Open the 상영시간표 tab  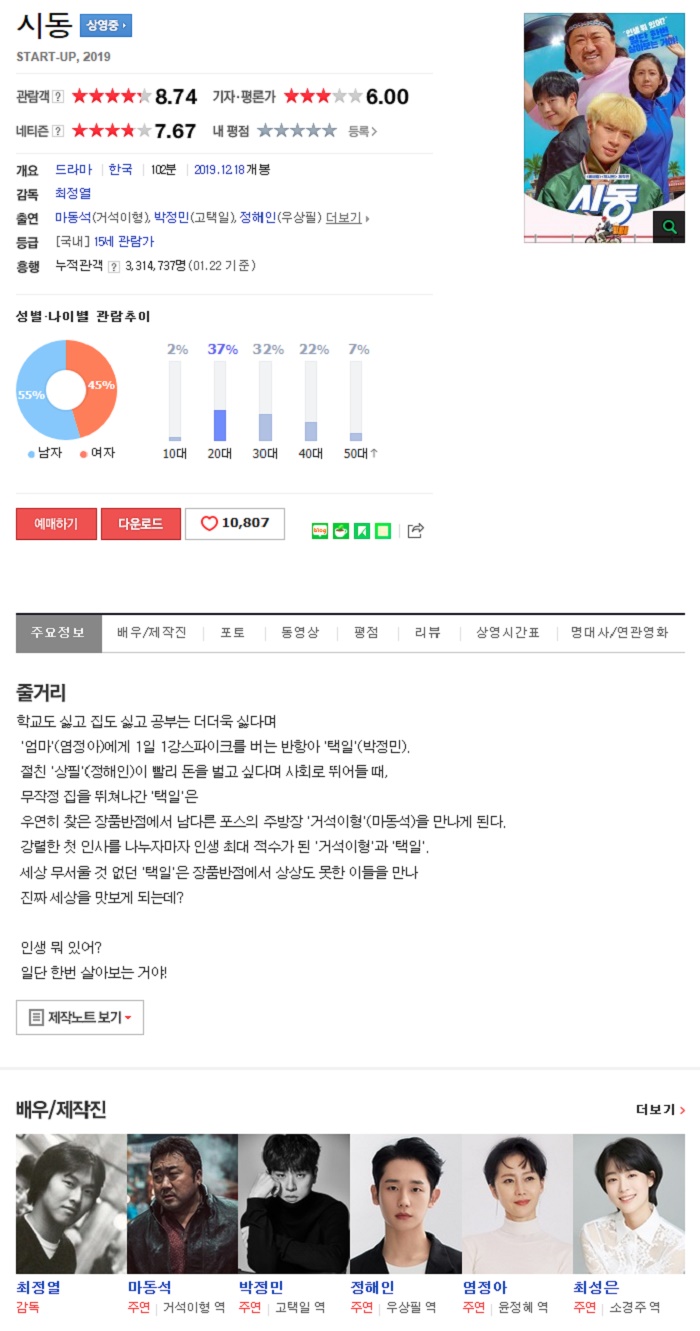508,633
